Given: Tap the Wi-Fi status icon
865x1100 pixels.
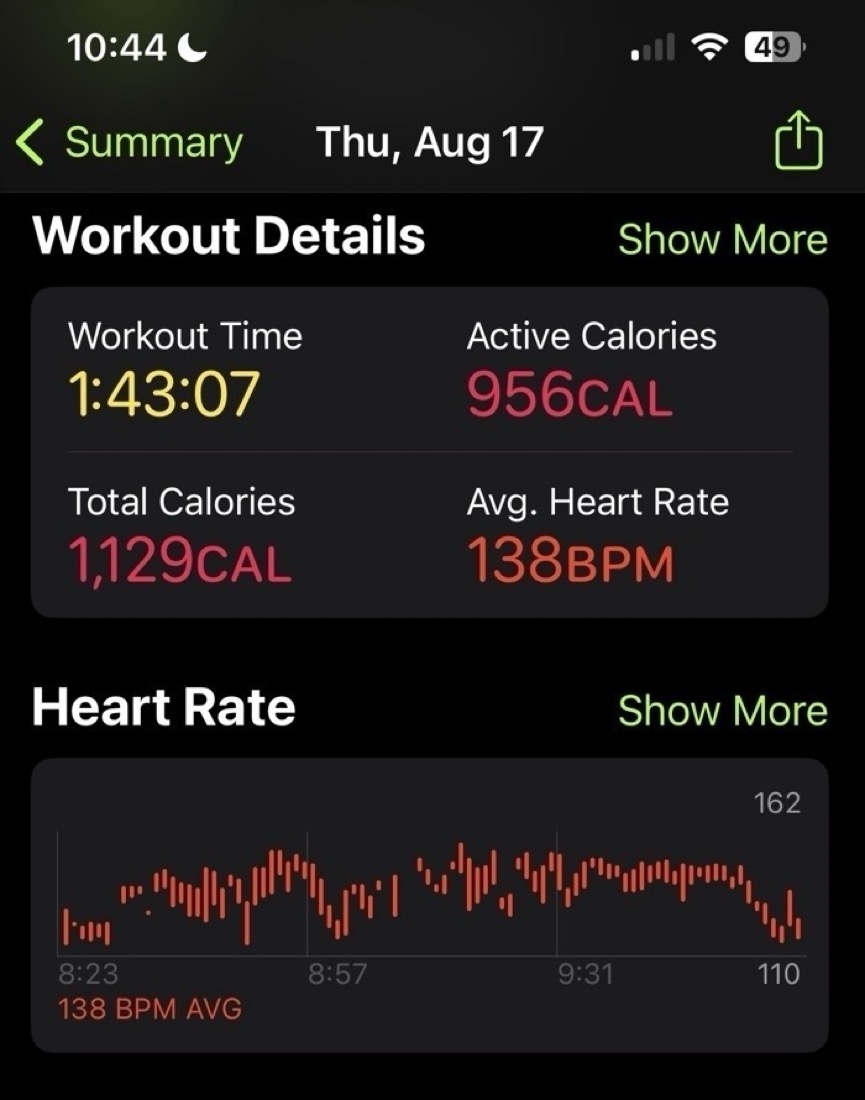Looking at the screenshot, I should pyautogui.click(x=707, y=45).
